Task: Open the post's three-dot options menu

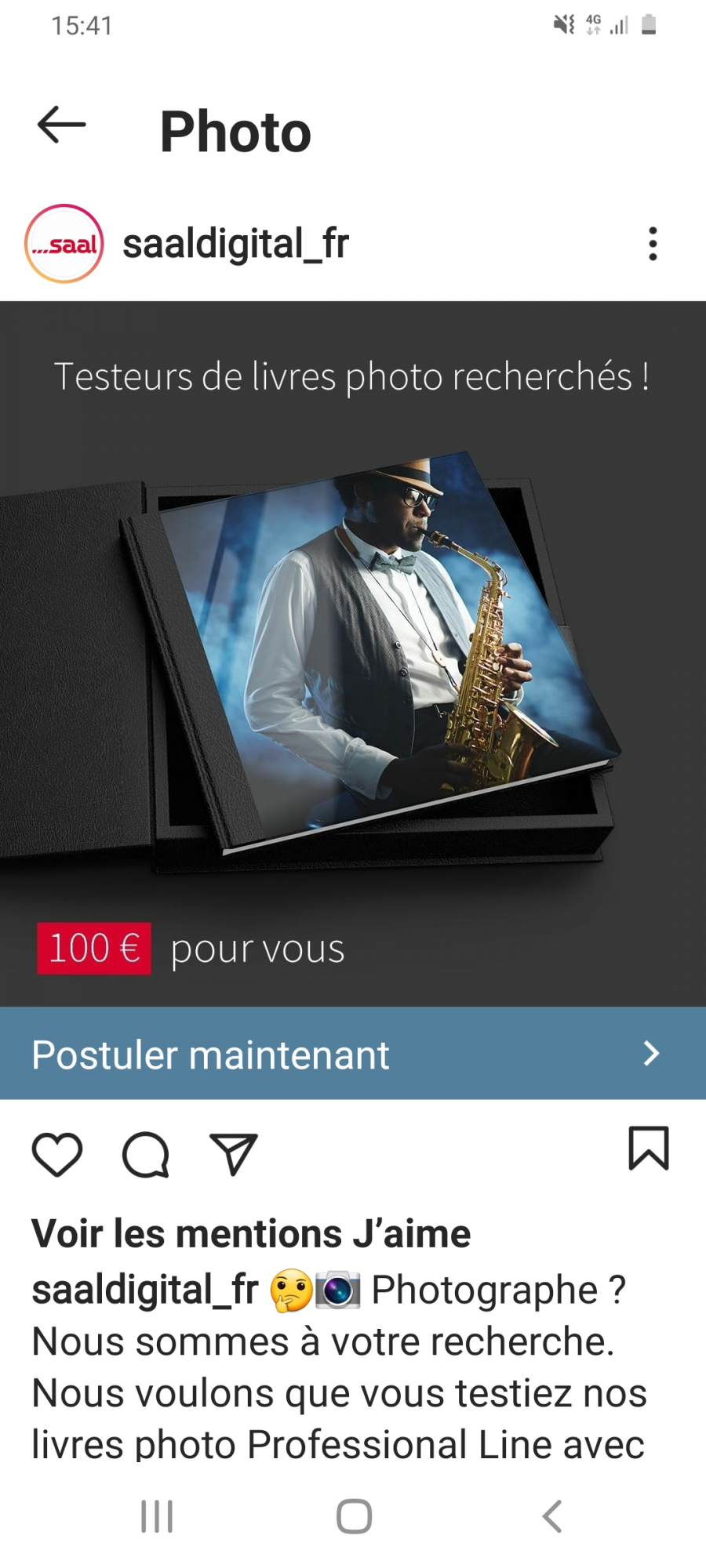Action: 652,244
